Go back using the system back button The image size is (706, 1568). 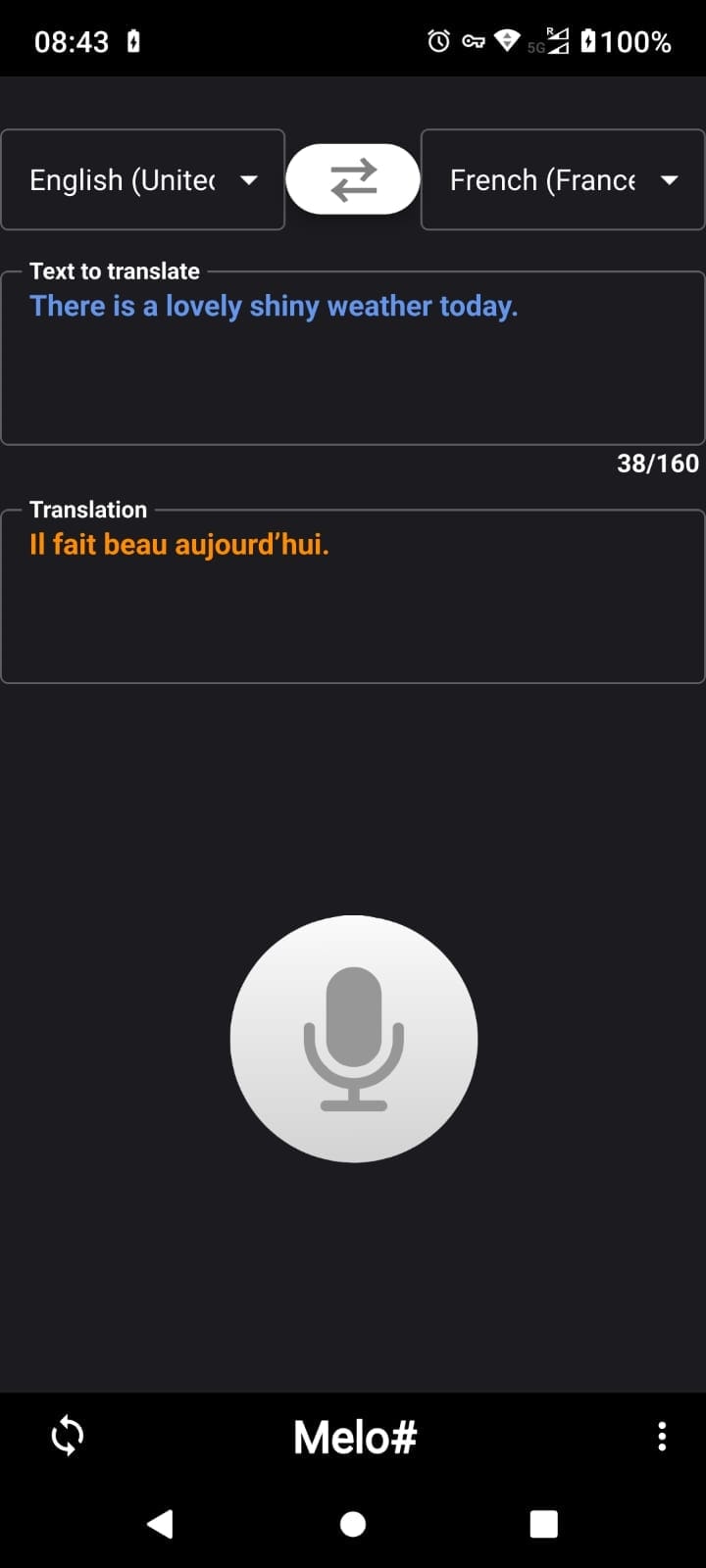point(160,1524)
